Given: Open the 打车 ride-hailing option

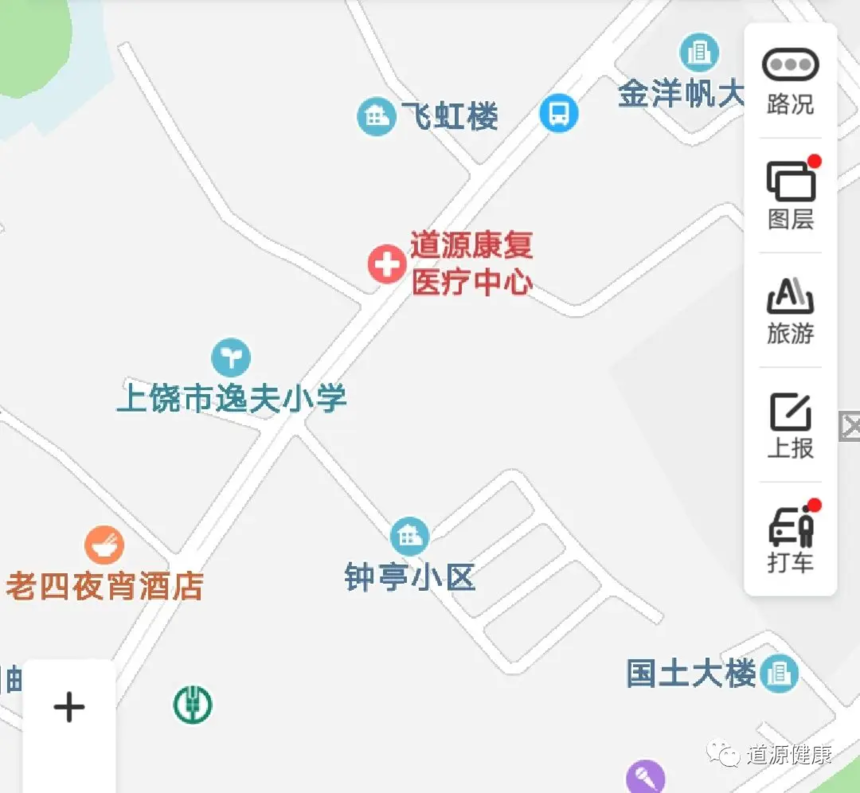Looking at the screenshot, I should (790, 540).
